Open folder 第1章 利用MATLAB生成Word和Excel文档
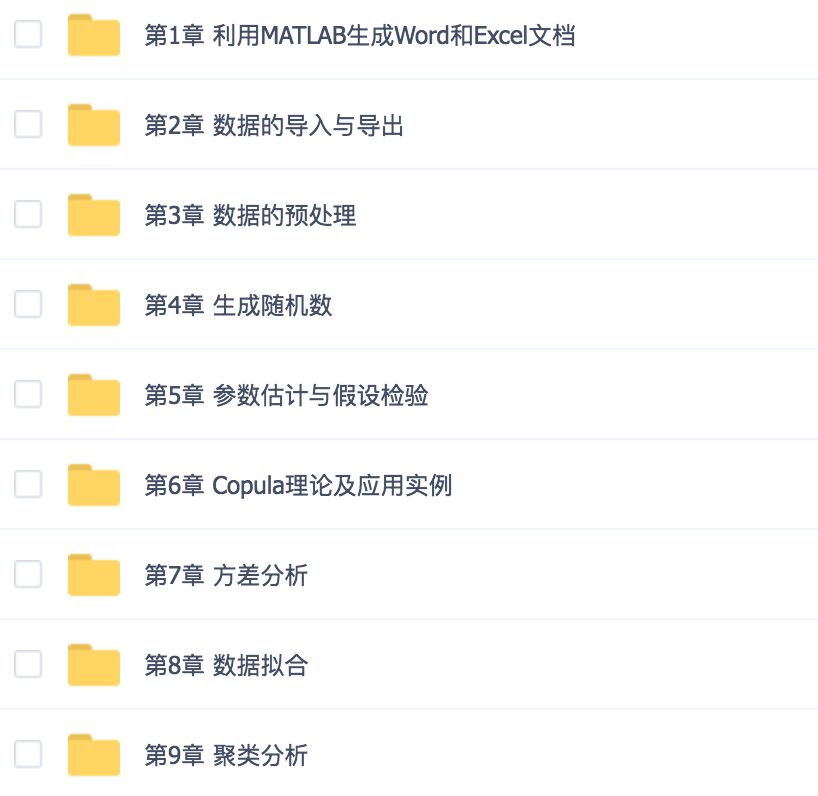This screenshot has height=796, width=818. pyautogui.click(x=359, y=36)
